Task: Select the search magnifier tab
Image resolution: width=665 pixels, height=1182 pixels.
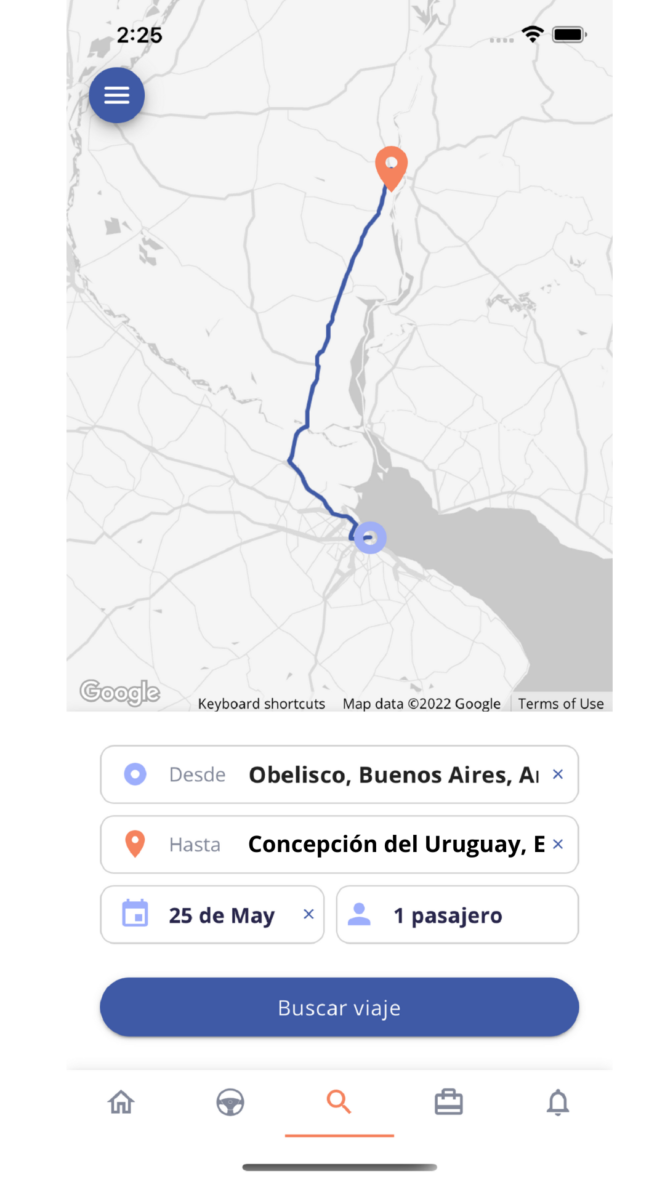Action: point(339,1102)
